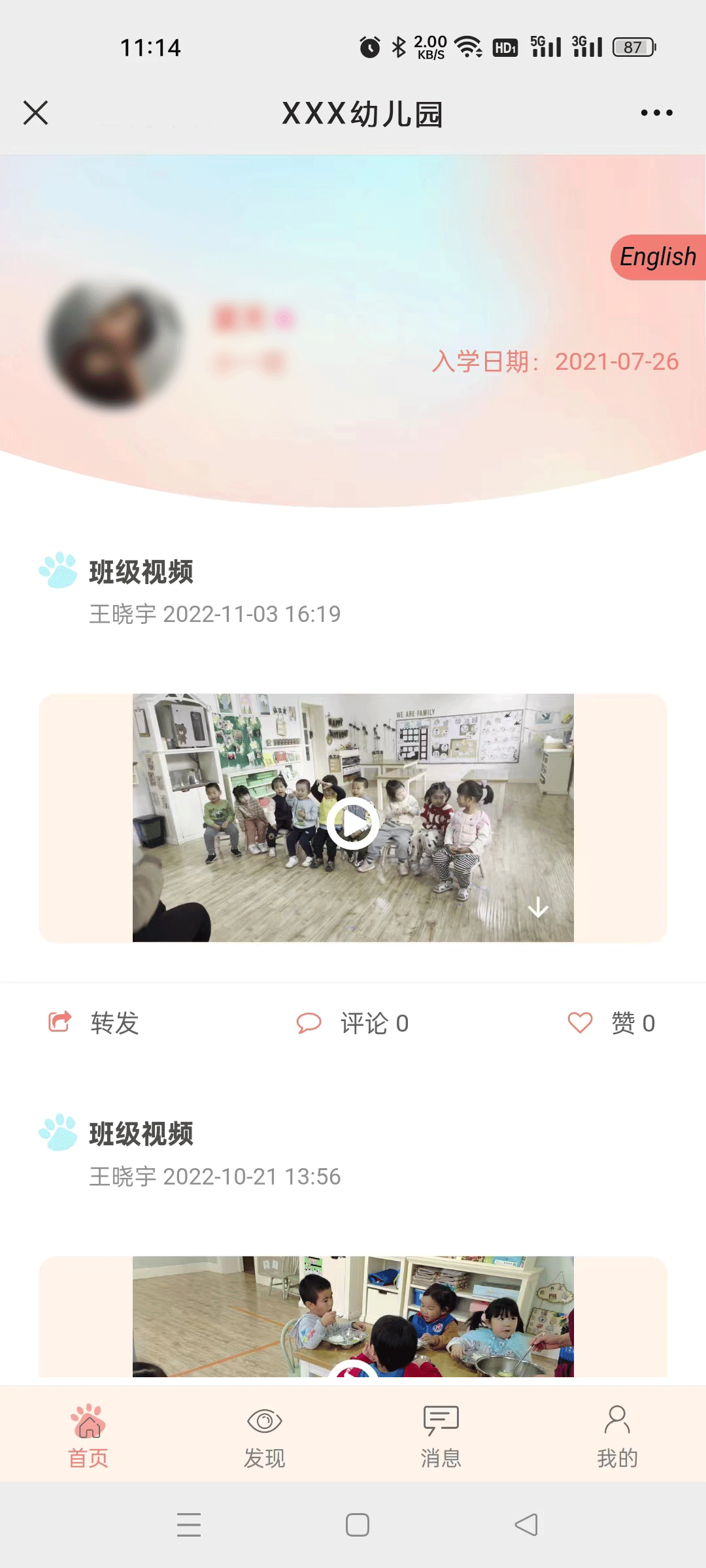Close the XXX幼儿园 page
Image resolution: width=706 pixels, height=1568 pixels.
click(35, 112)
